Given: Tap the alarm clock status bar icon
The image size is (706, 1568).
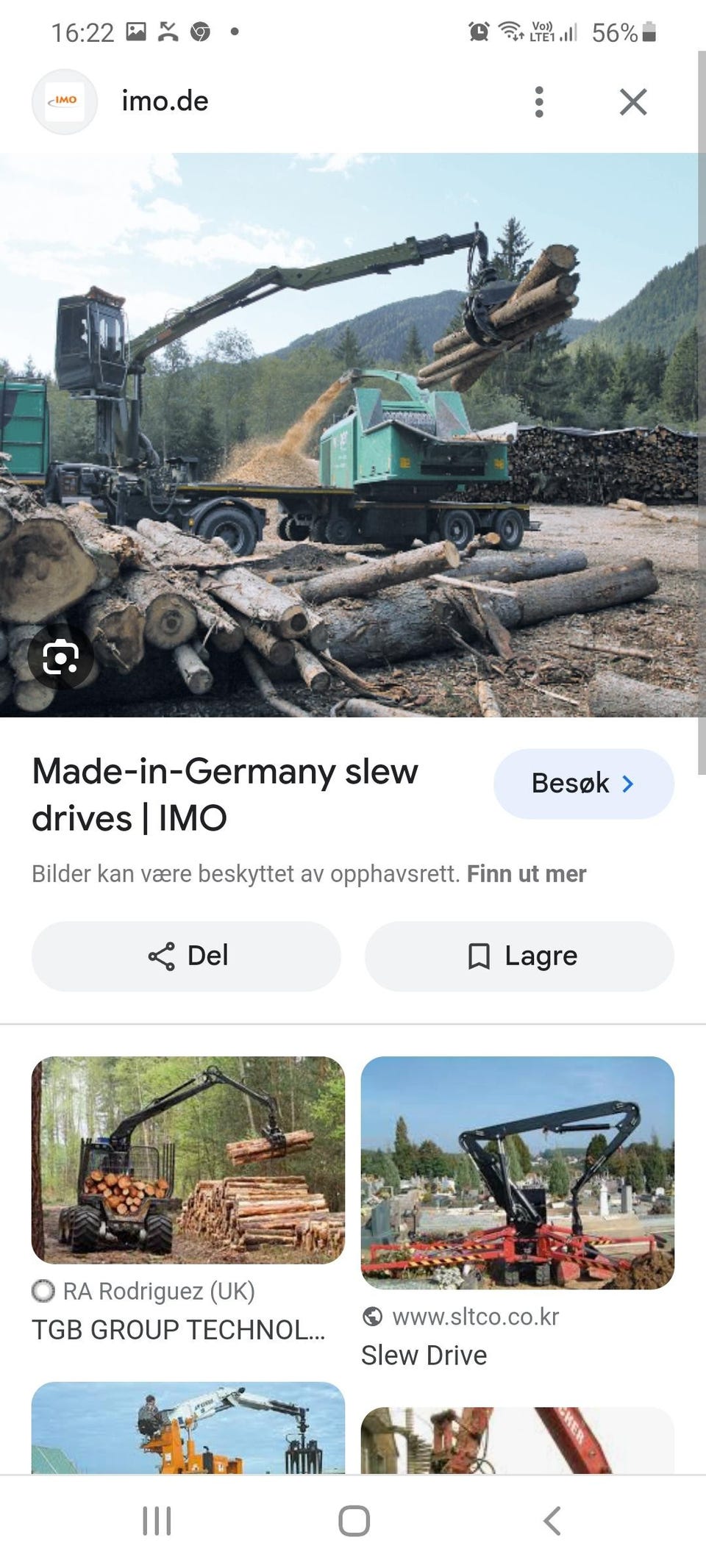Looking at the screenshot, I should pyautogui.click(x=478, y=31).
